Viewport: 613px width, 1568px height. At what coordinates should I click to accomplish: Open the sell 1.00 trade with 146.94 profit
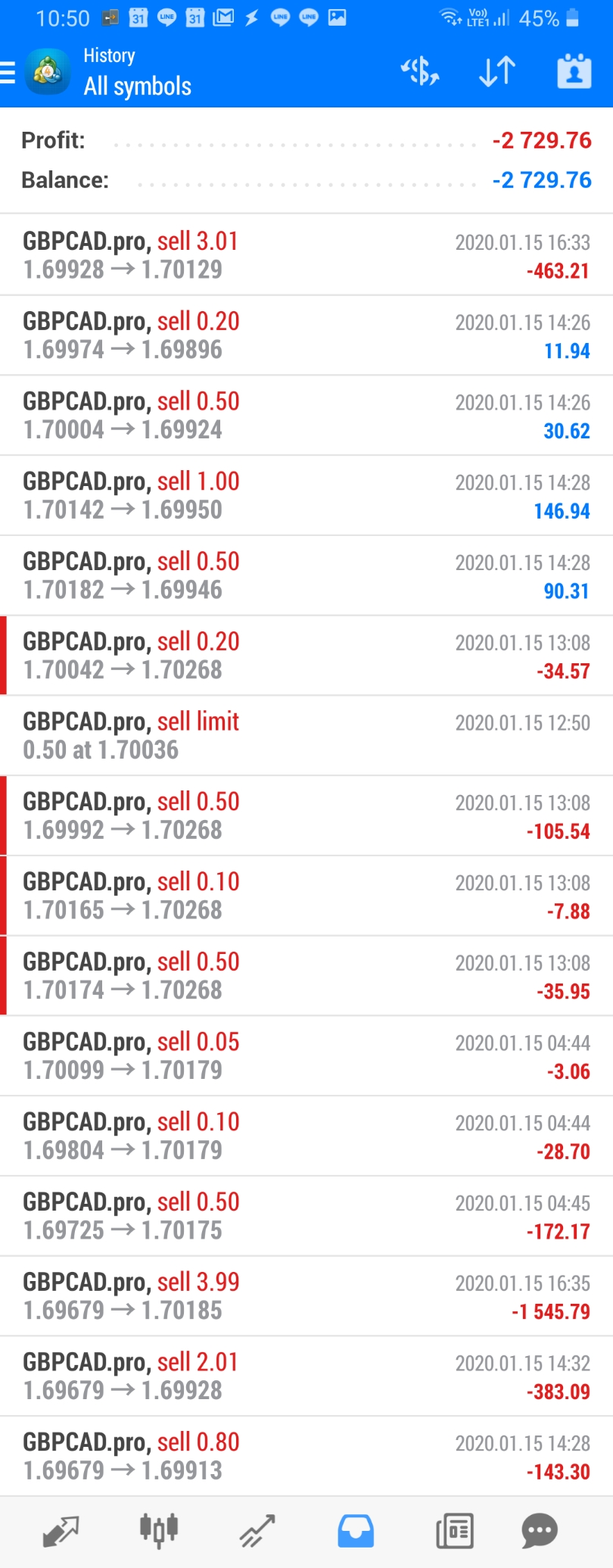(306, 495)
